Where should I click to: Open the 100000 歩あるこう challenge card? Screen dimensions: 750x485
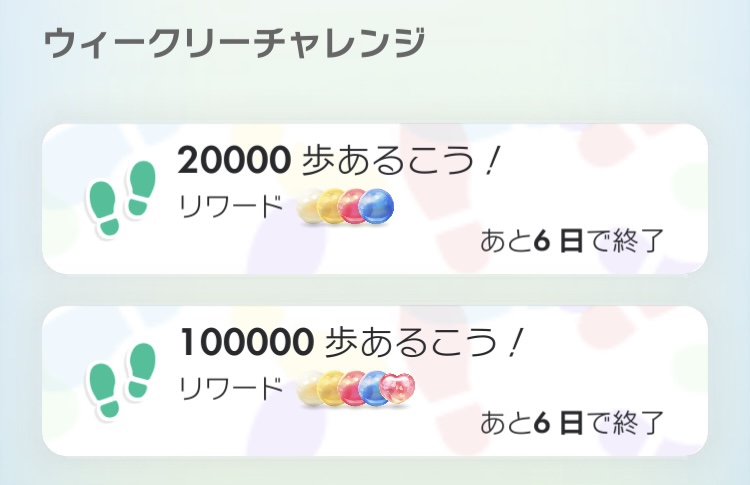click(x=375, y=381)
